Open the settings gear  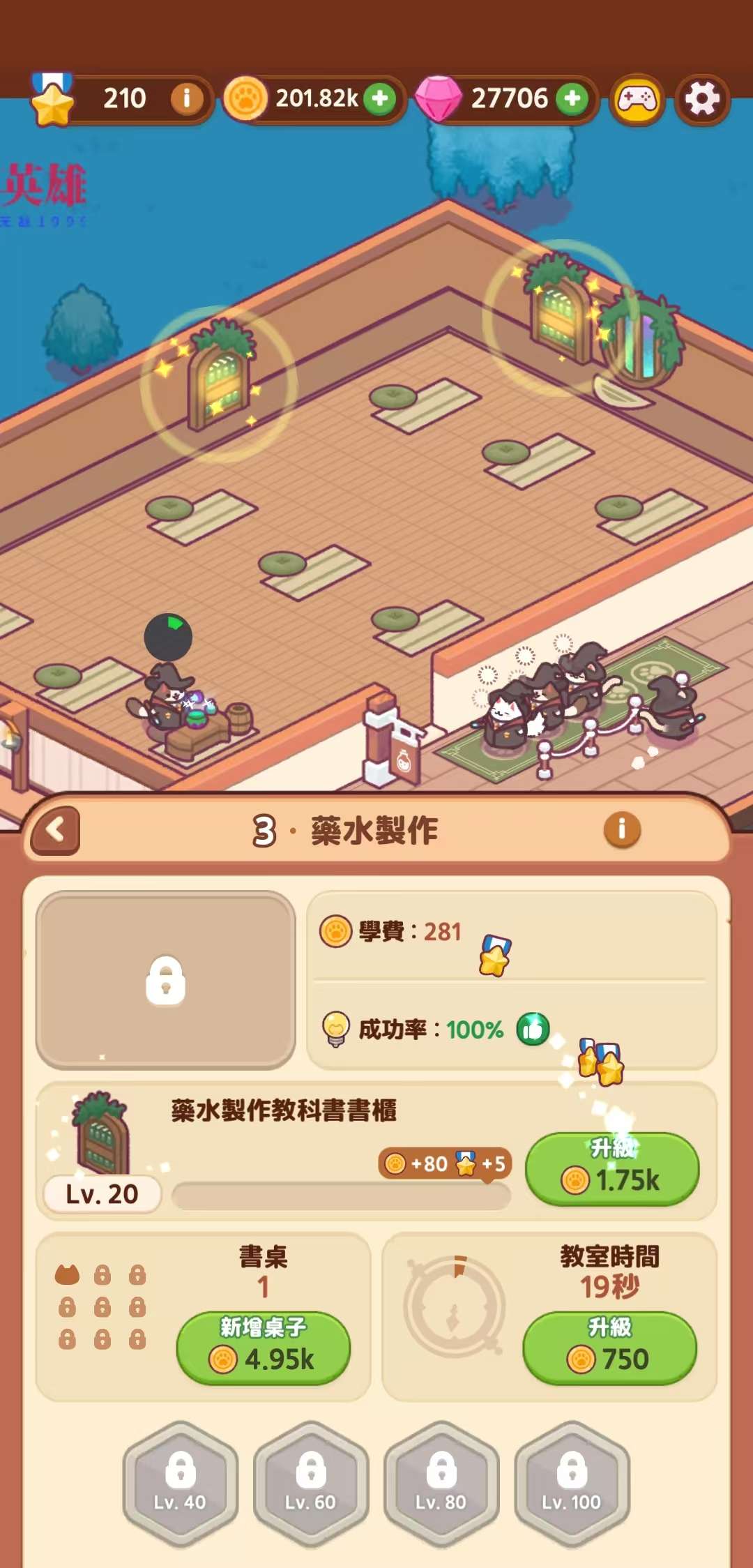(701, 100)
